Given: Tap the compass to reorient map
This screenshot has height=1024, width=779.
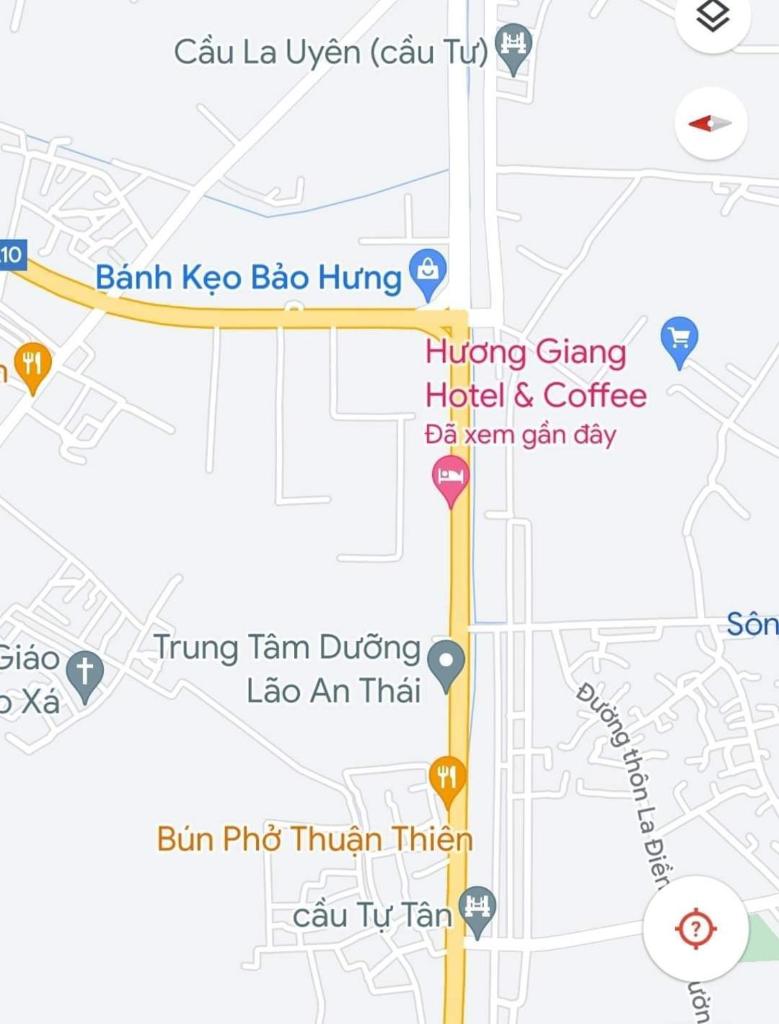Looking at the screenshot, I should (711, 123).
